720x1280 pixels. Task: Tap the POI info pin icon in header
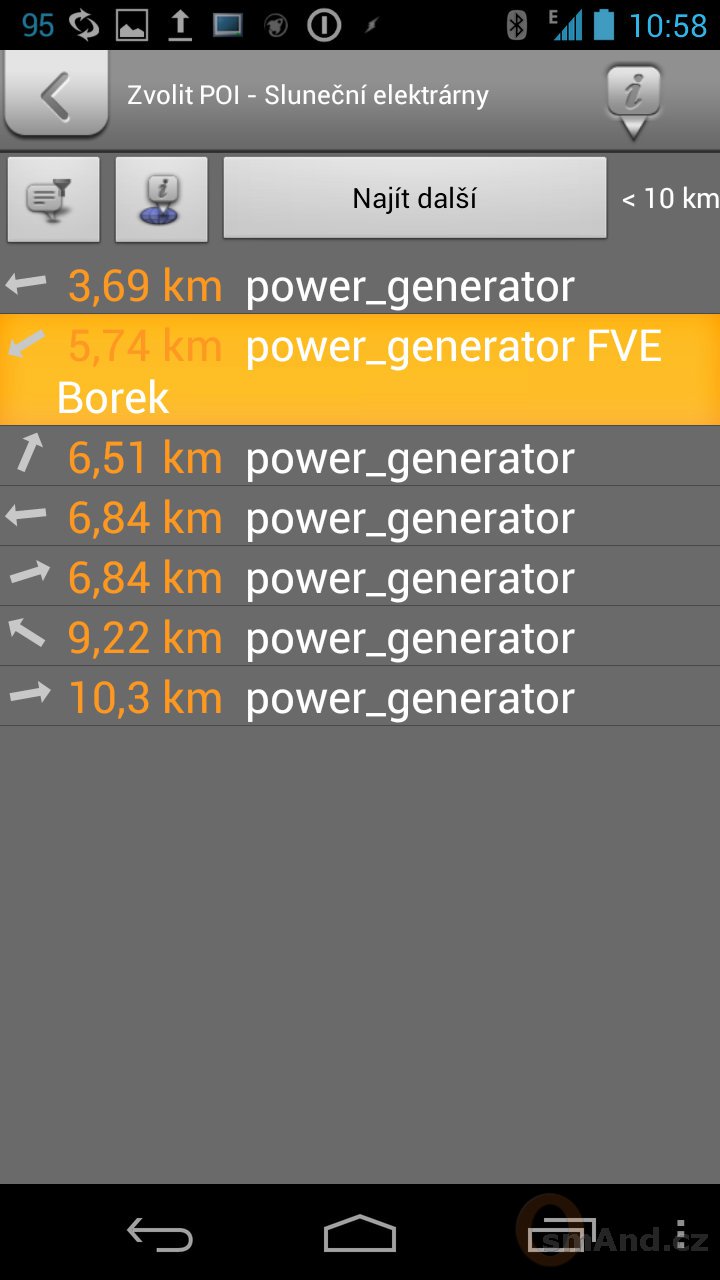tap(634, 100)
